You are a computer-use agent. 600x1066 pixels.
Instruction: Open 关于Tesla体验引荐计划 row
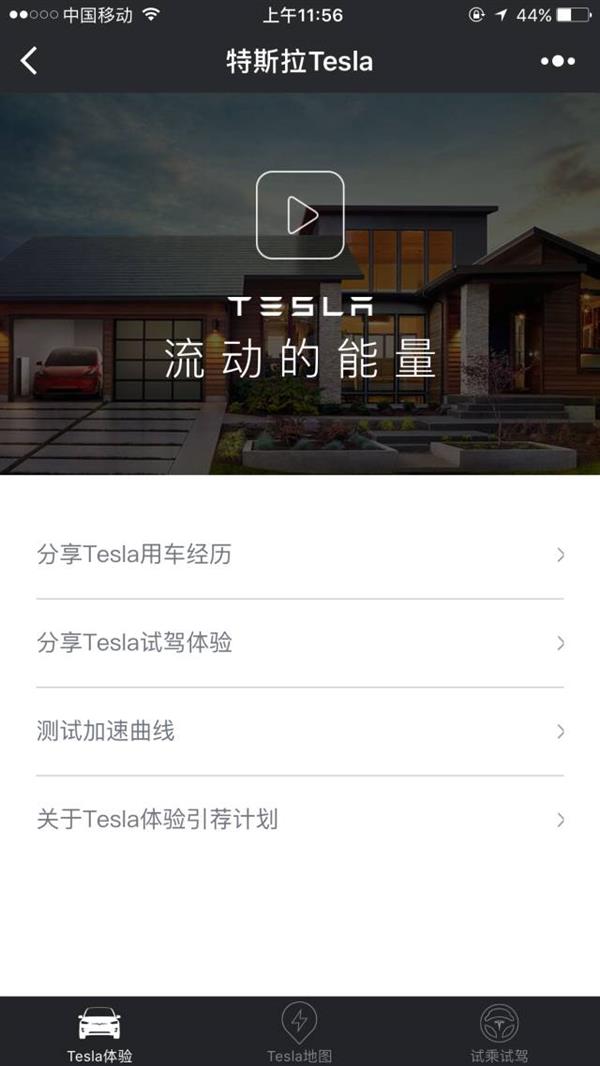(x=300, y=820)
